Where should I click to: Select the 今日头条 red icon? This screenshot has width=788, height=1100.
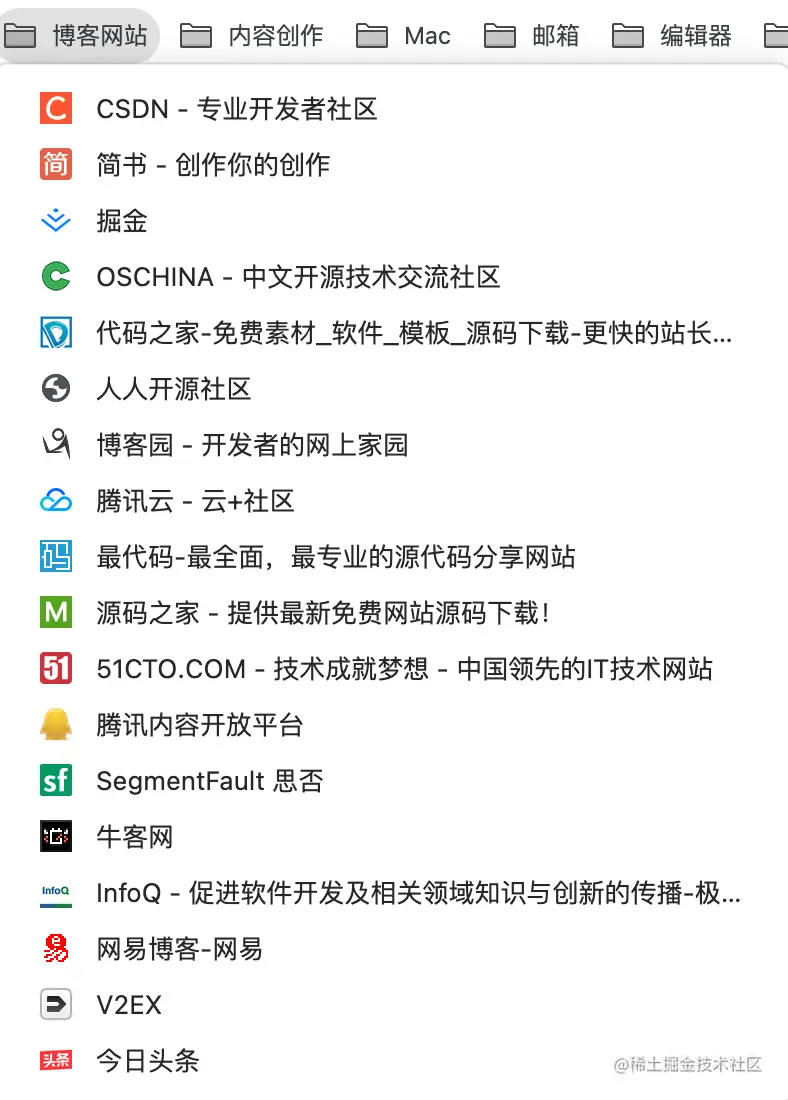click(55, 1061)
